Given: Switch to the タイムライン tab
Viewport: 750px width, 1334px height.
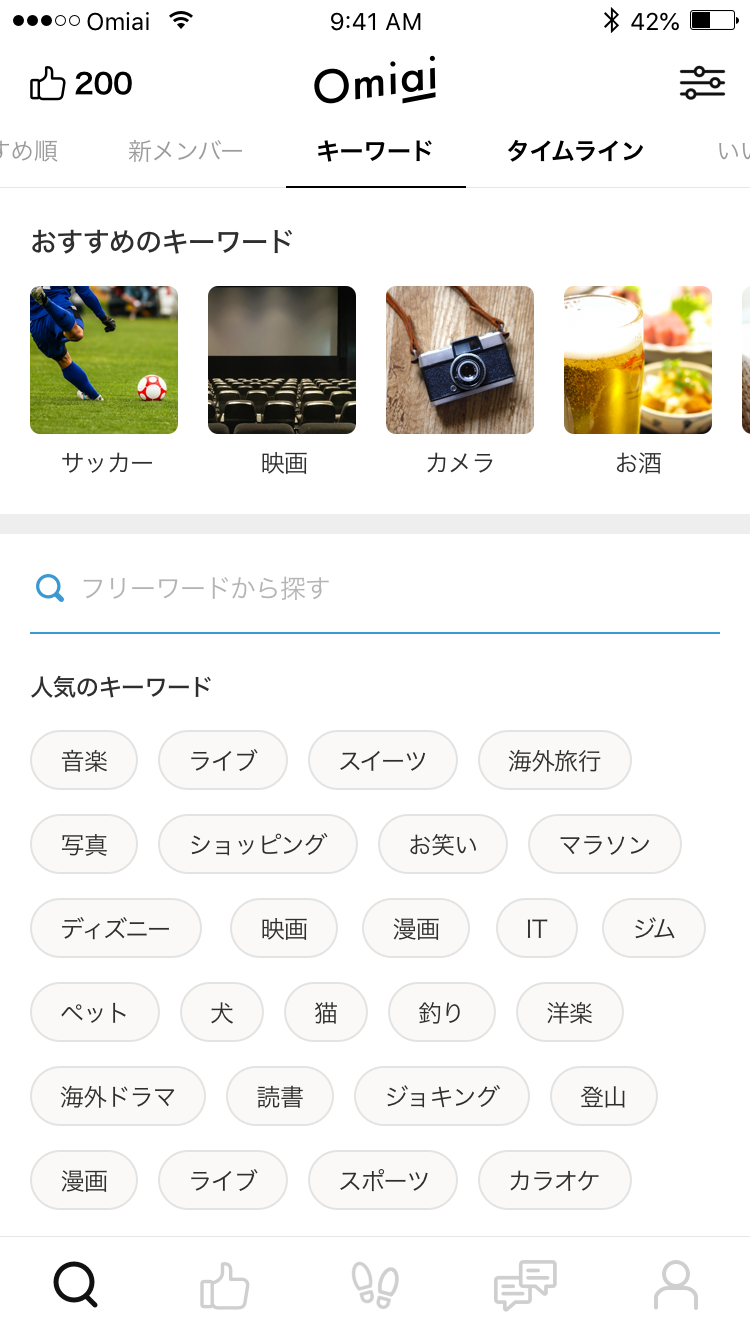Looking at the screenshot, I should click(575, 151).
